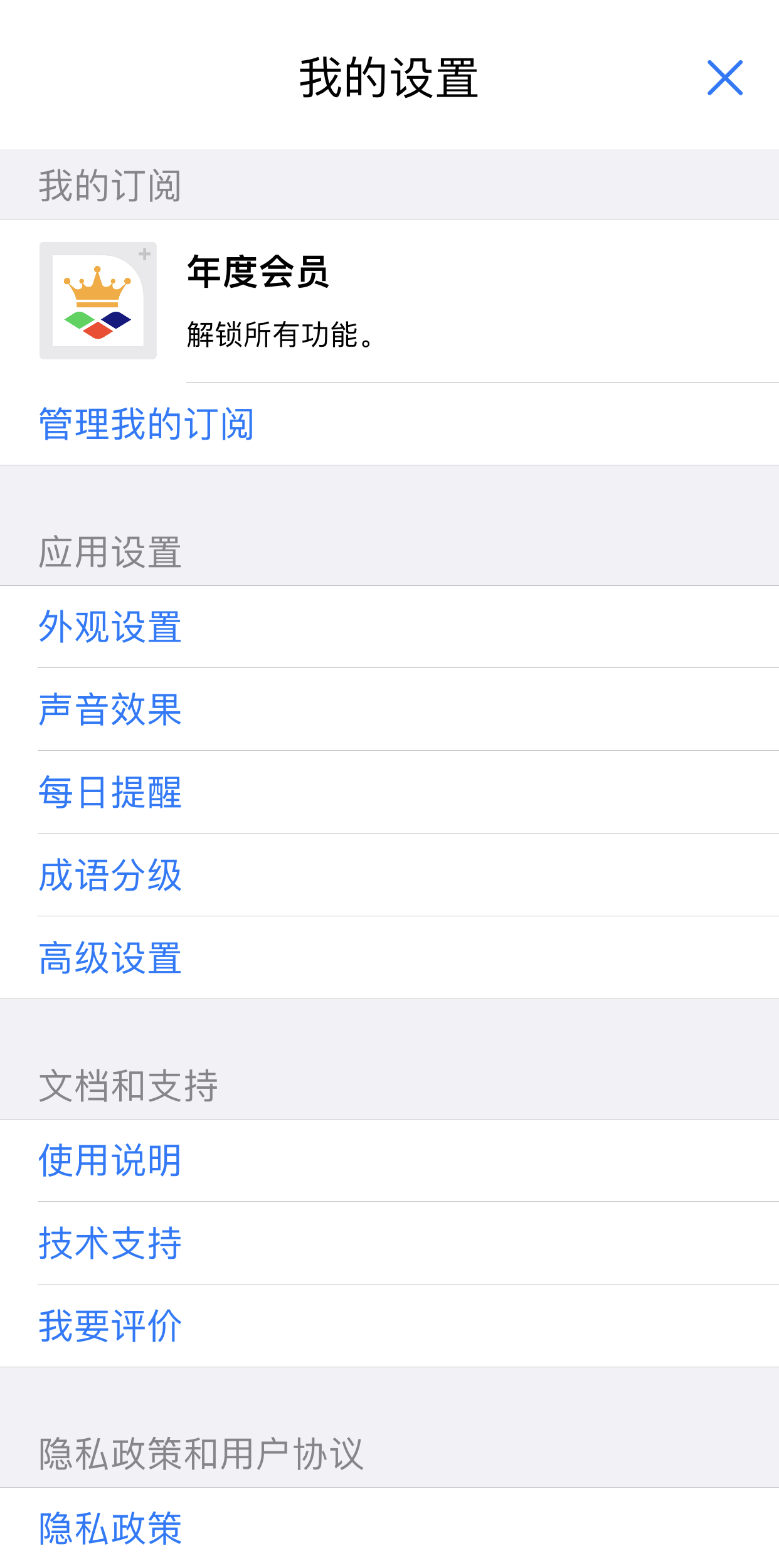The image size is (779, 1568).
Task: Open 技术支持 technical support
Action: click(x=110, y=1243)
